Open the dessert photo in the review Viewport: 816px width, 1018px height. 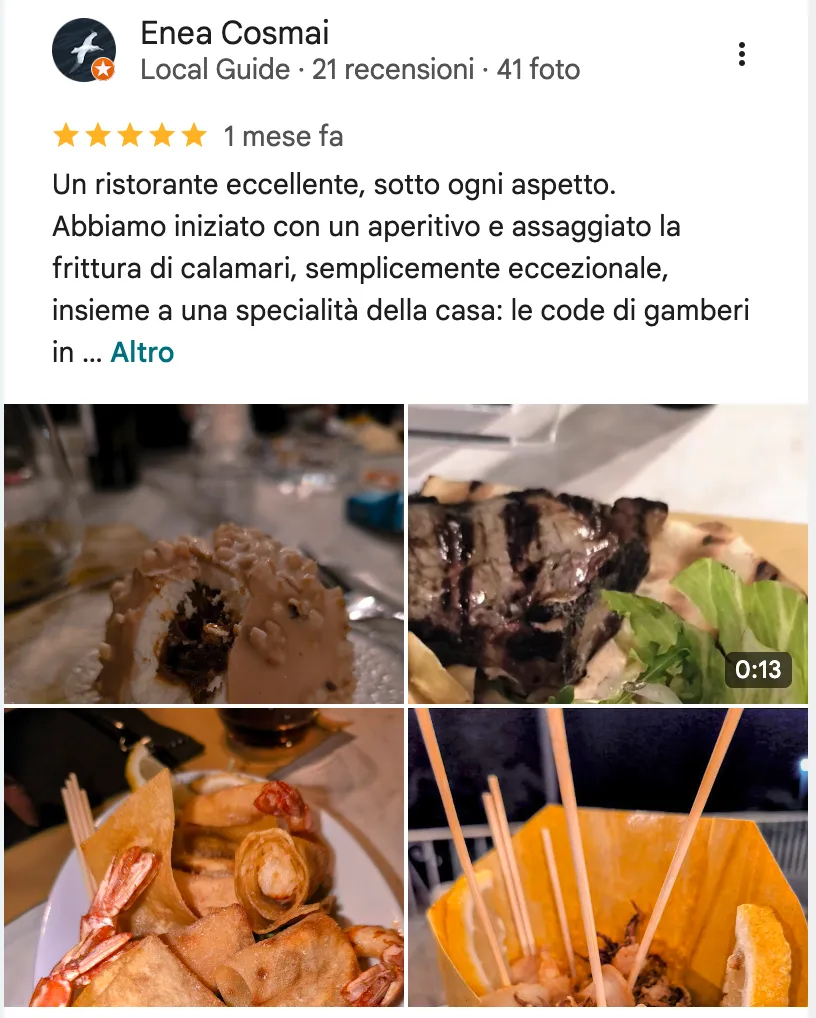[204, 554]
